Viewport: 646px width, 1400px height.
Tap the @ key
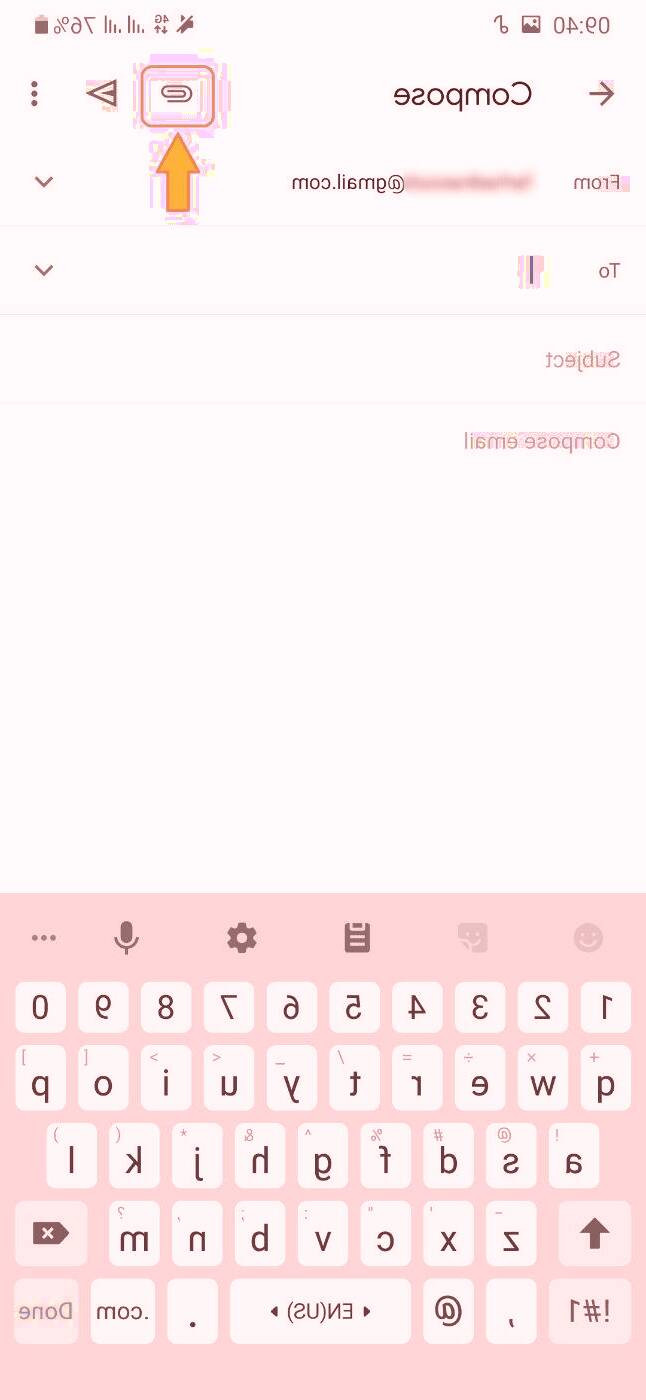[449, 1311]
